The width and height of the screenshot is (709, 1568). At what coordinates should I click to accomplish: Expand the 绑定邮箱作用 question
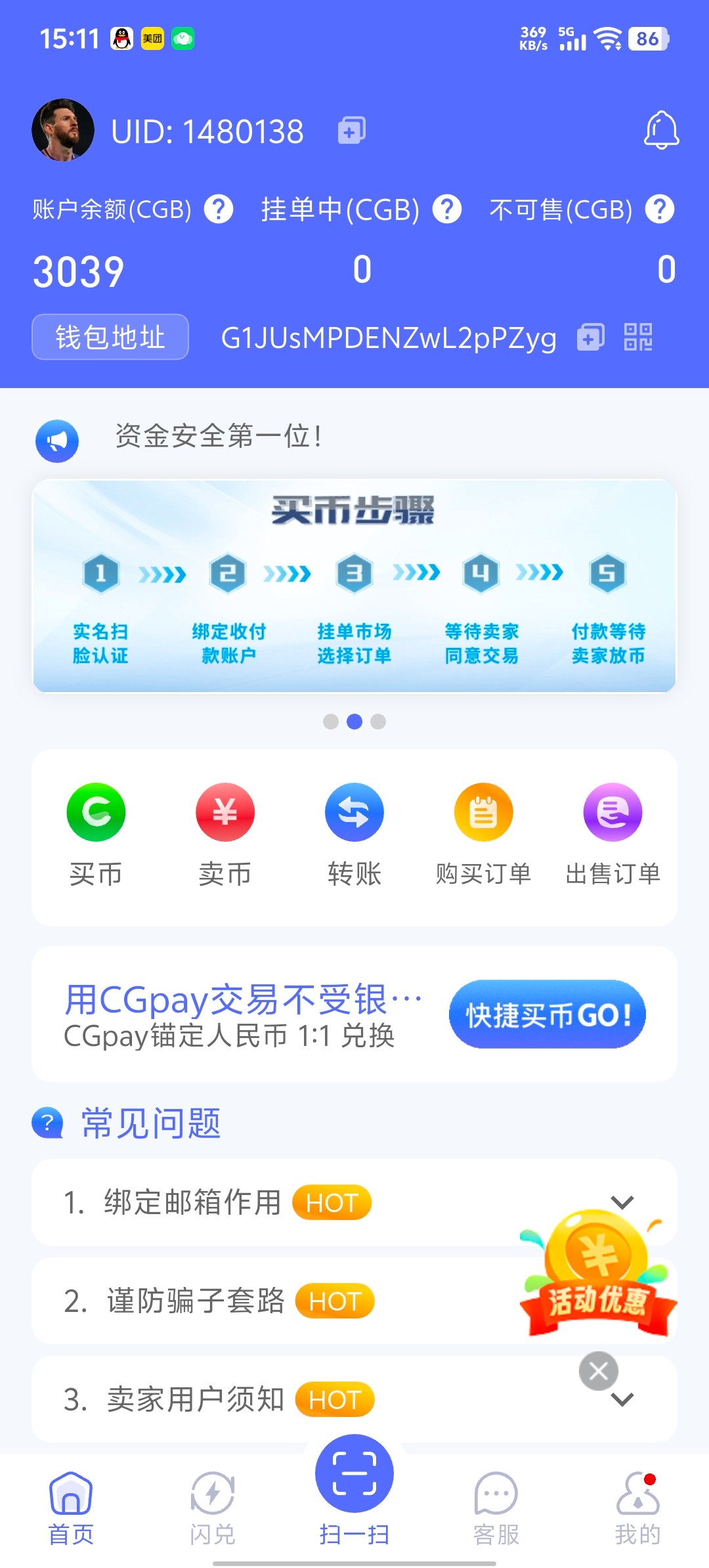point(622,1202)
